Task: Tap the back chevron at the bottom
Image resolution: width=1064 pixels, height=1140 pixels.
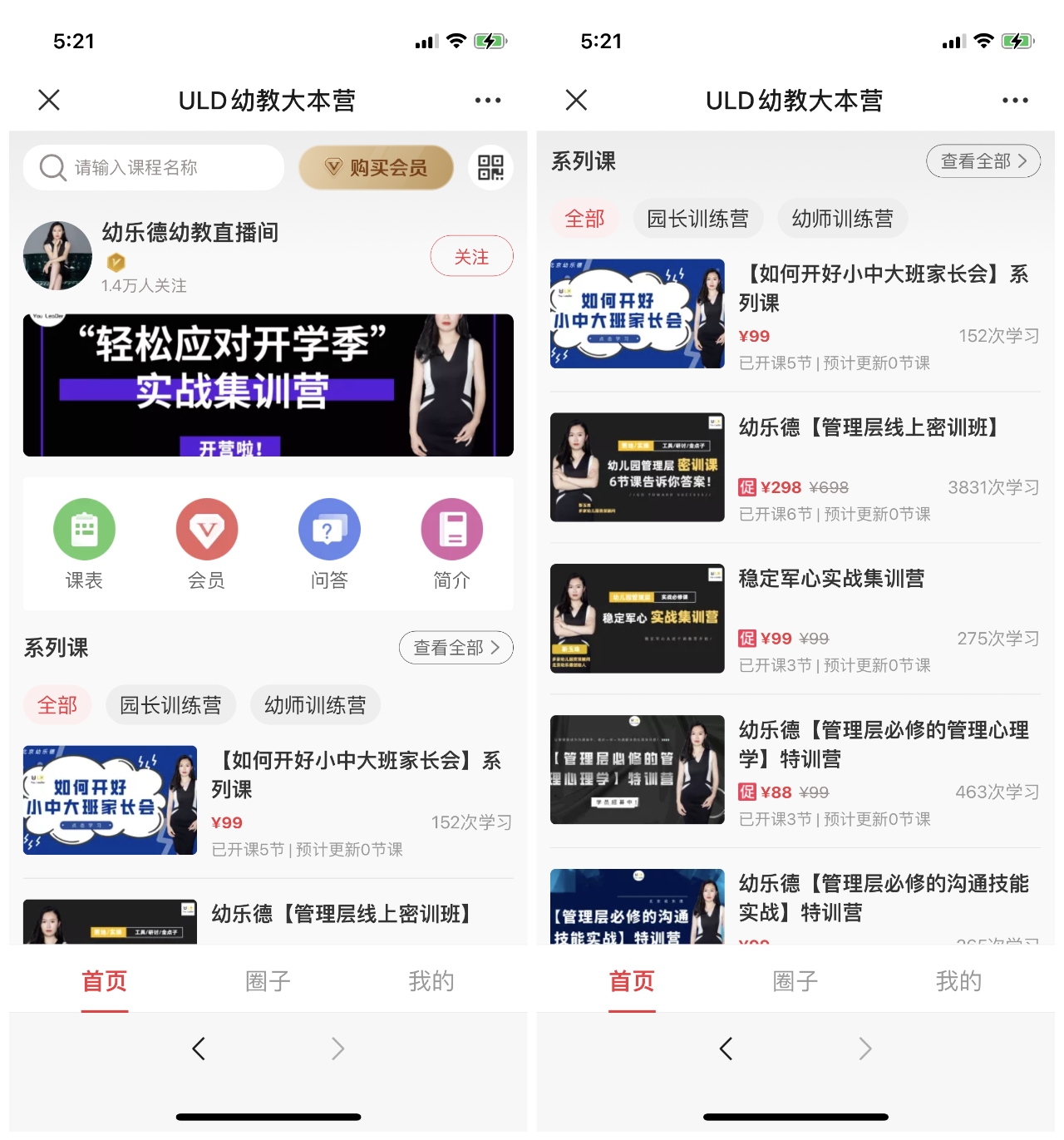Action: (198, 1049)
